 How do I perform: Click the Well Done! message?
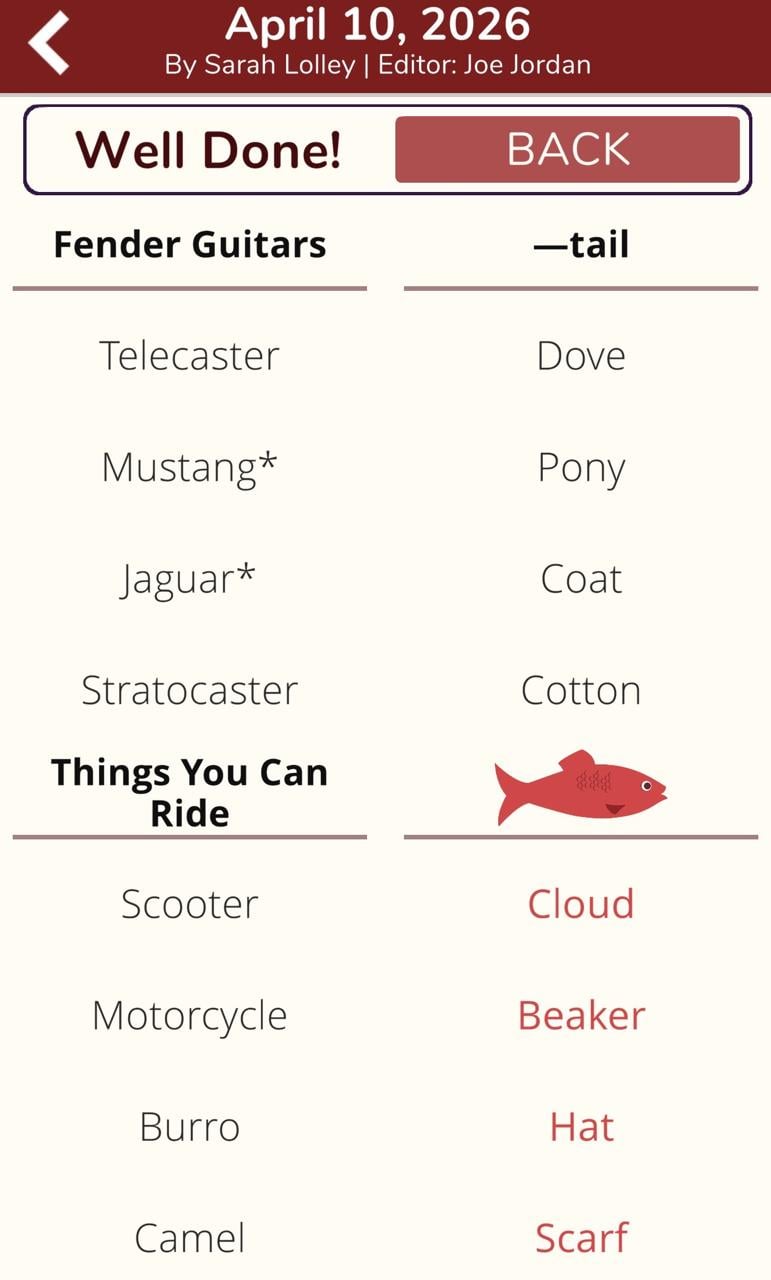point(206,150)
